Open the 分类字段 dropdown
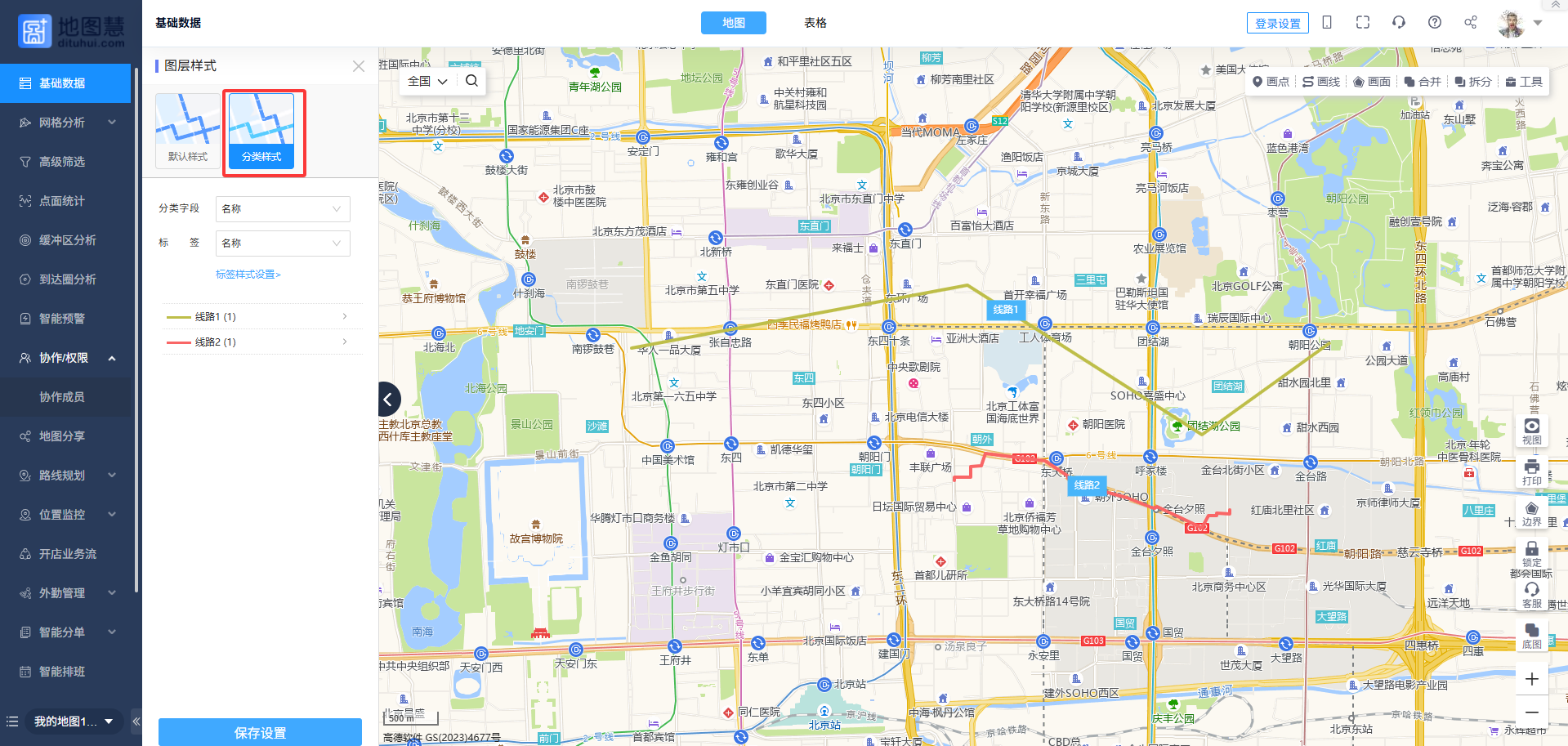 282,209
